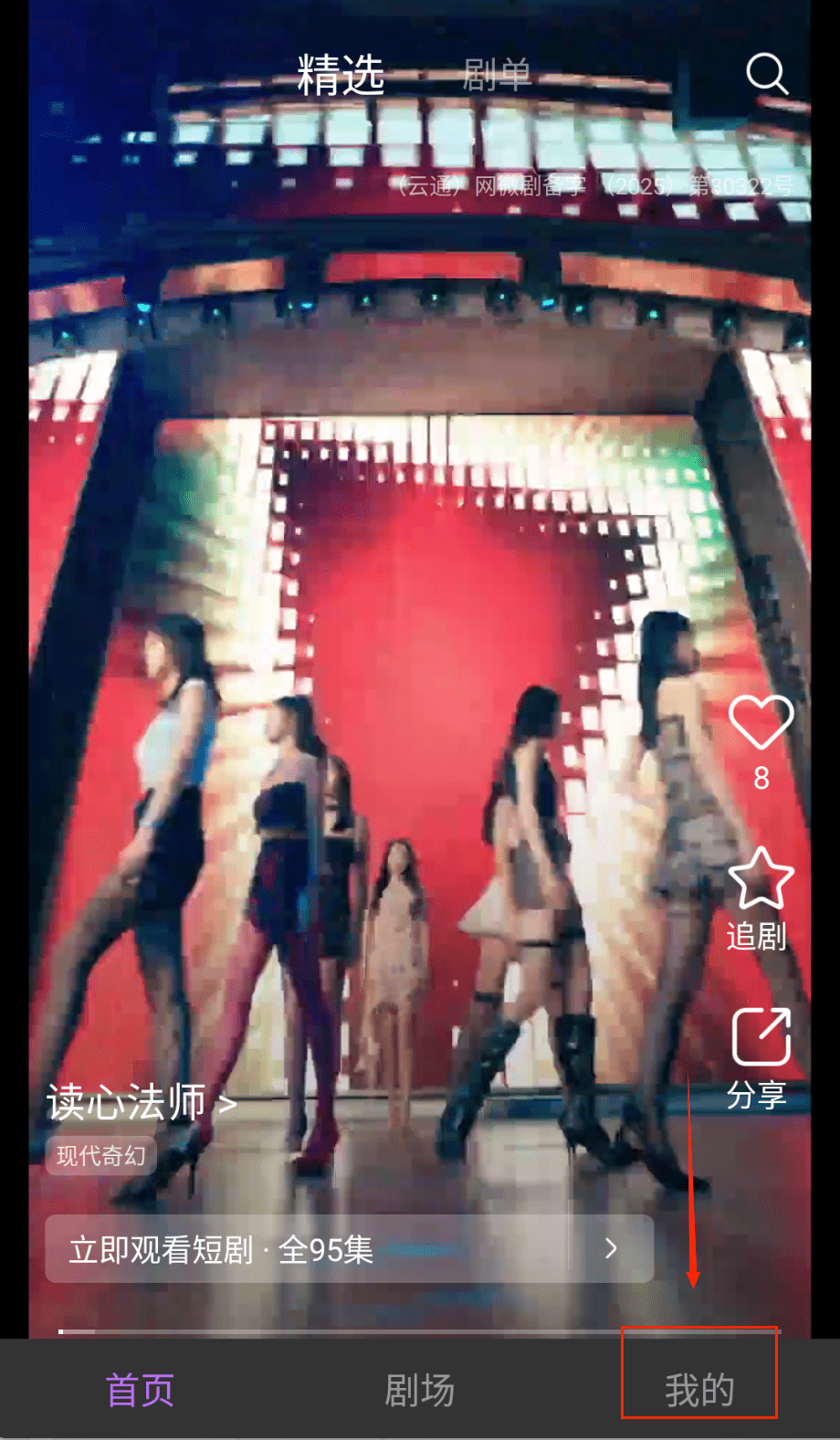
Task: Select the 精选 tab
Action: (x=341, y=75)
